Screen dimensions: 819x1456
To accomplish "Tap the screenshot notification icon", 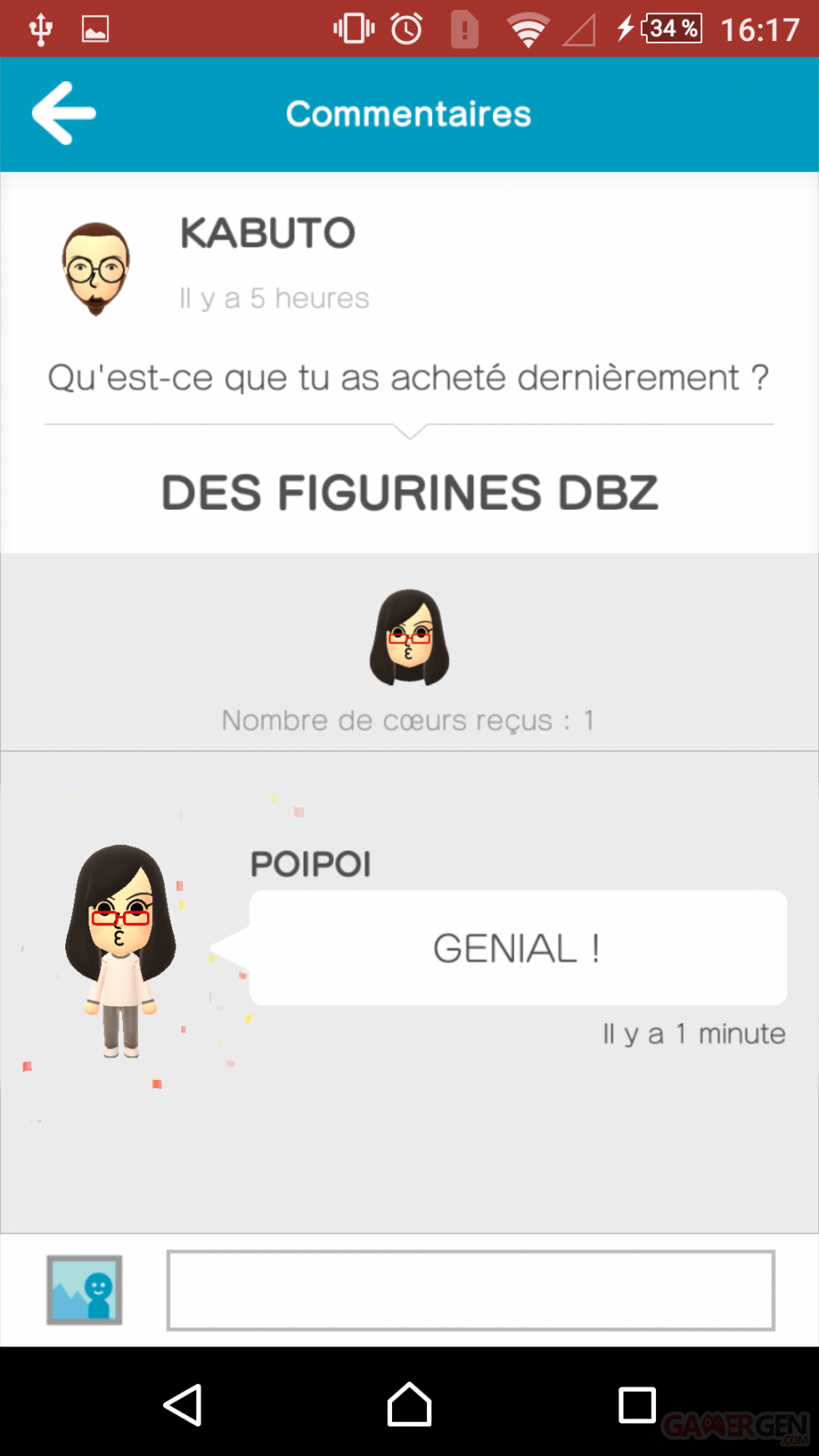I will pyautogui.click(x=94, y=28).
